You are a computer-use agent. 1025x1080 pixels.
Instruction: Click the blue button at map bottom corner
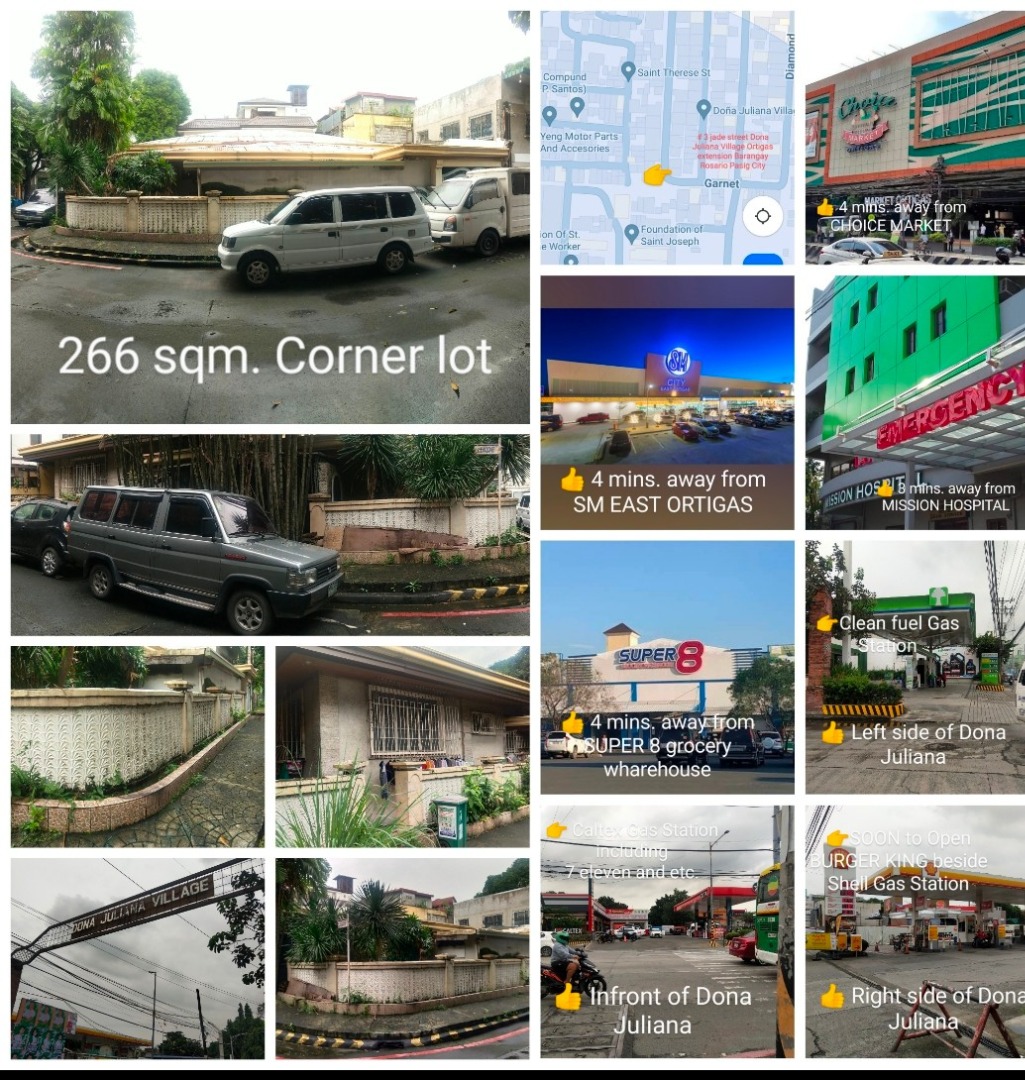click(763, 259)
